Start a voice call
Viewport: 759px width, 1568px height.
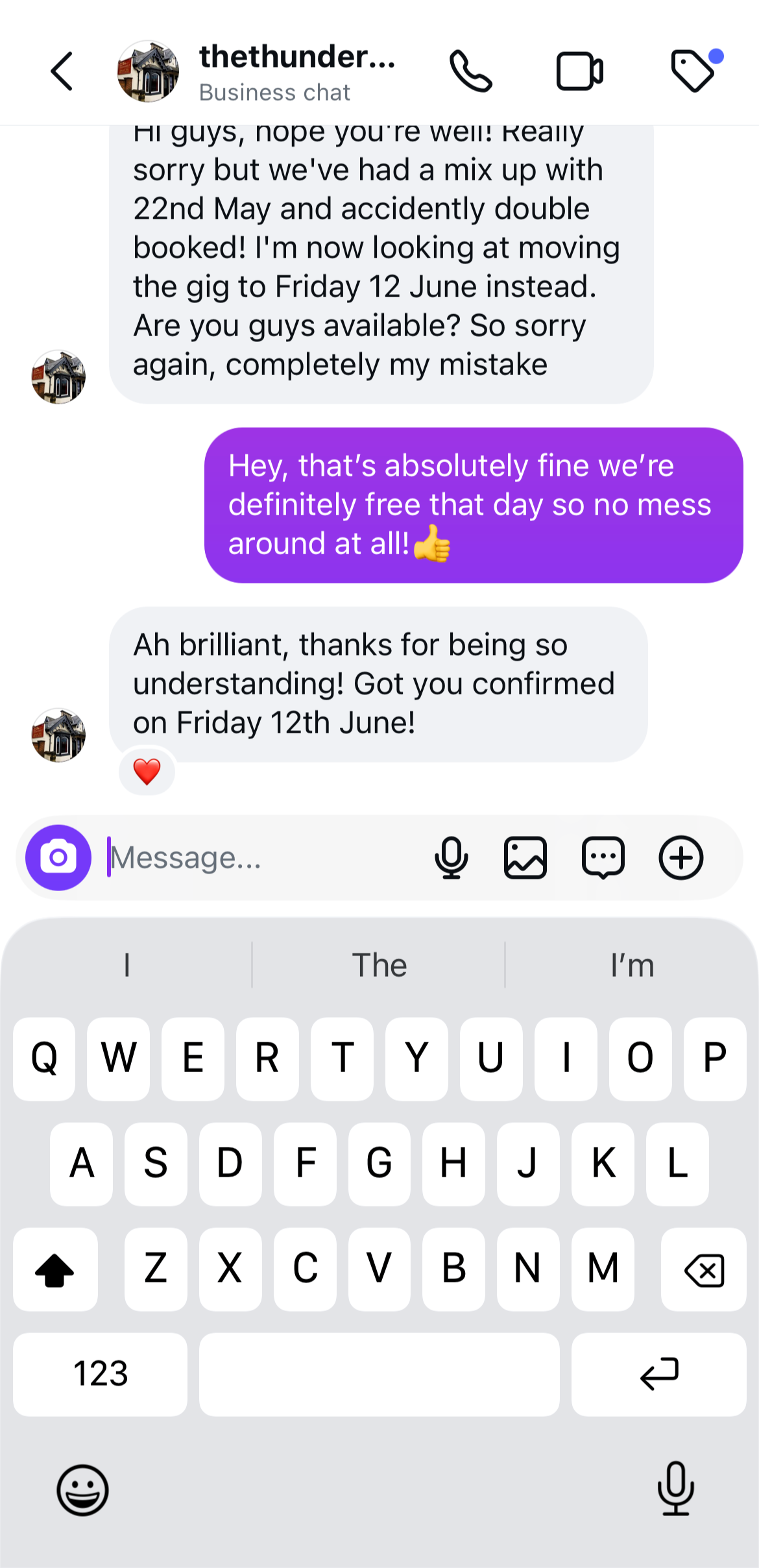[471, 71]
